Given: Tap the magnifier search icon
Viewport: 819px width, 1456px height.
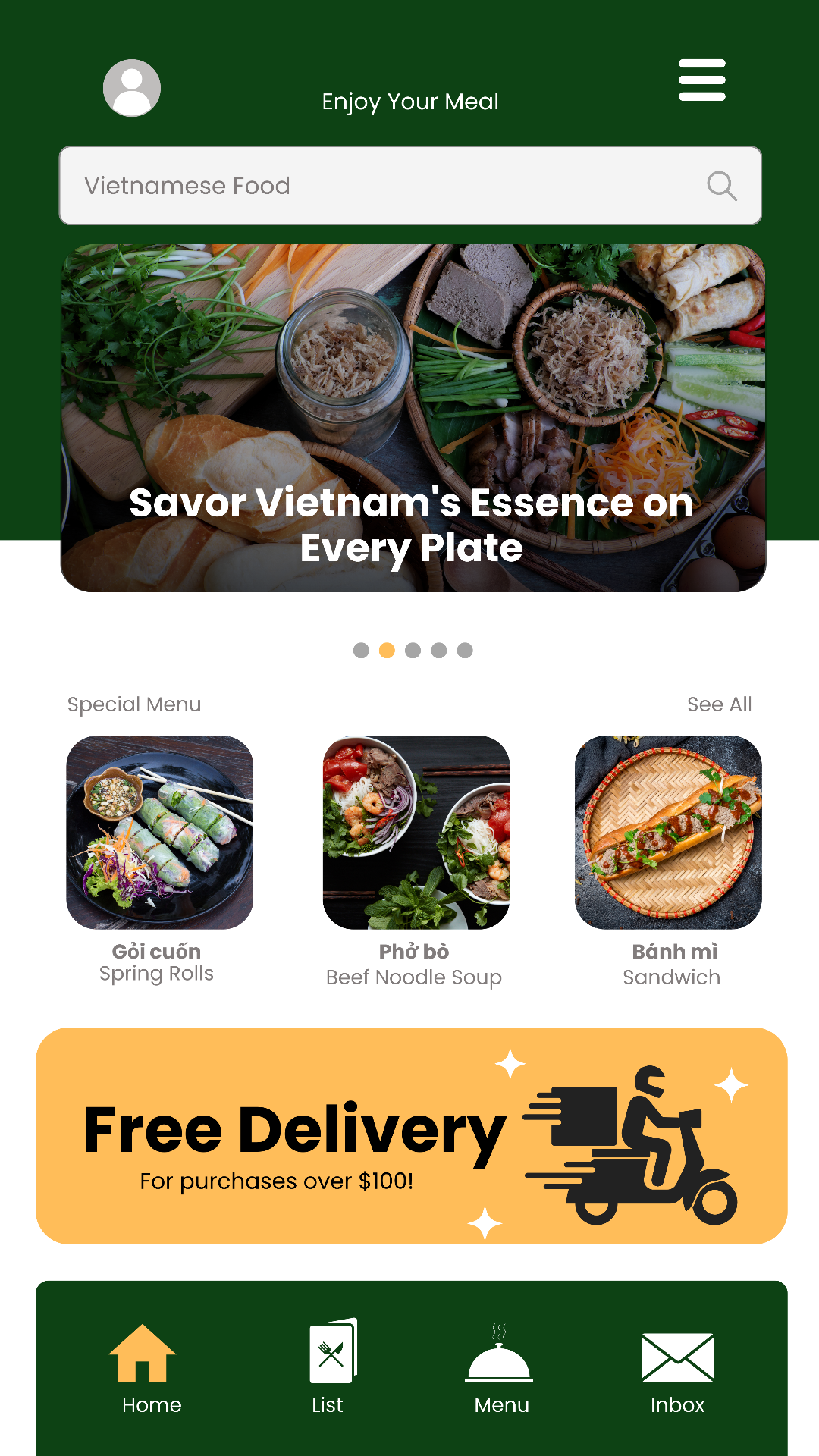Looking at the screenshot, I should (x=721, y=186).
